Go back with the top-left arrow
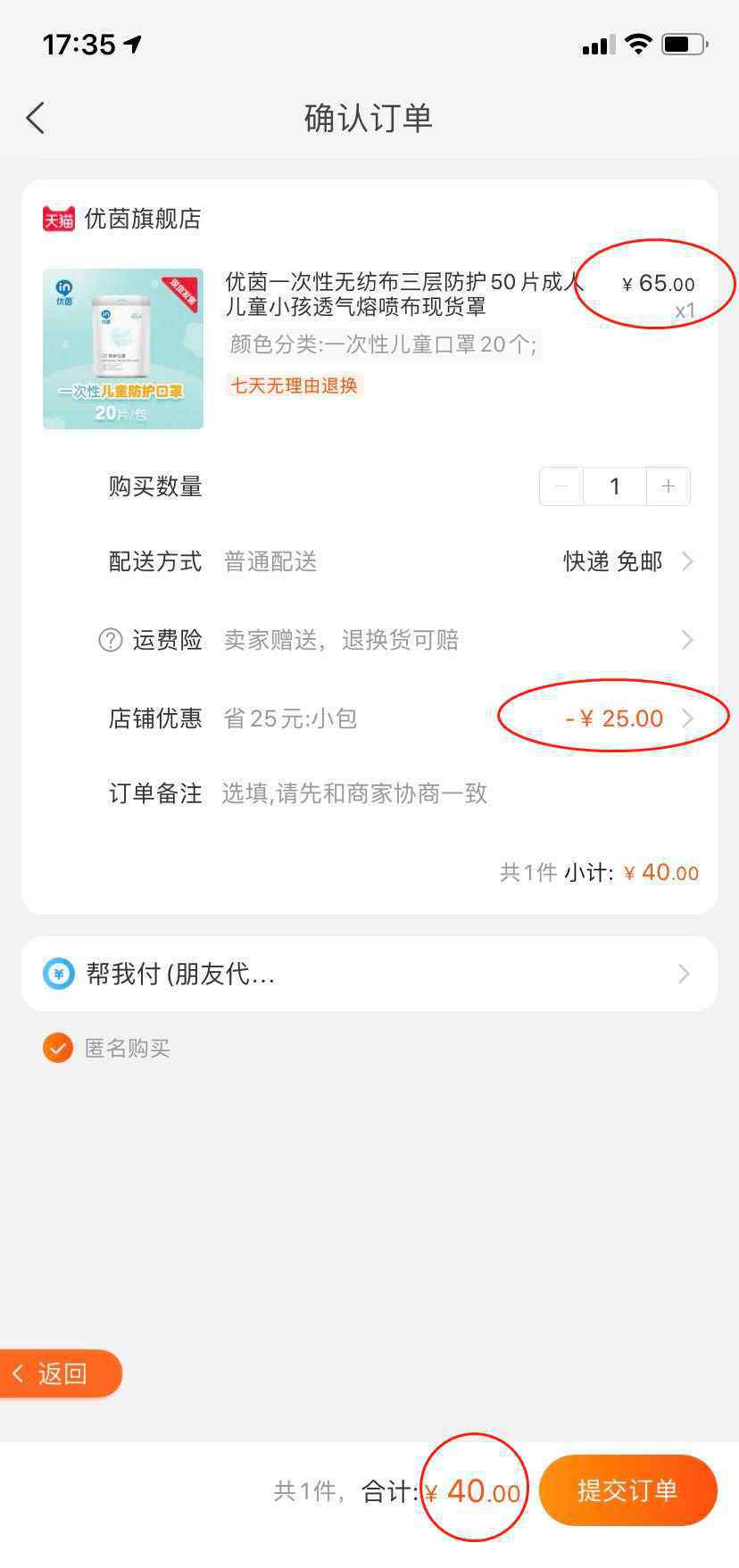This screenshot has width=739, height=1568. point(36,118)
